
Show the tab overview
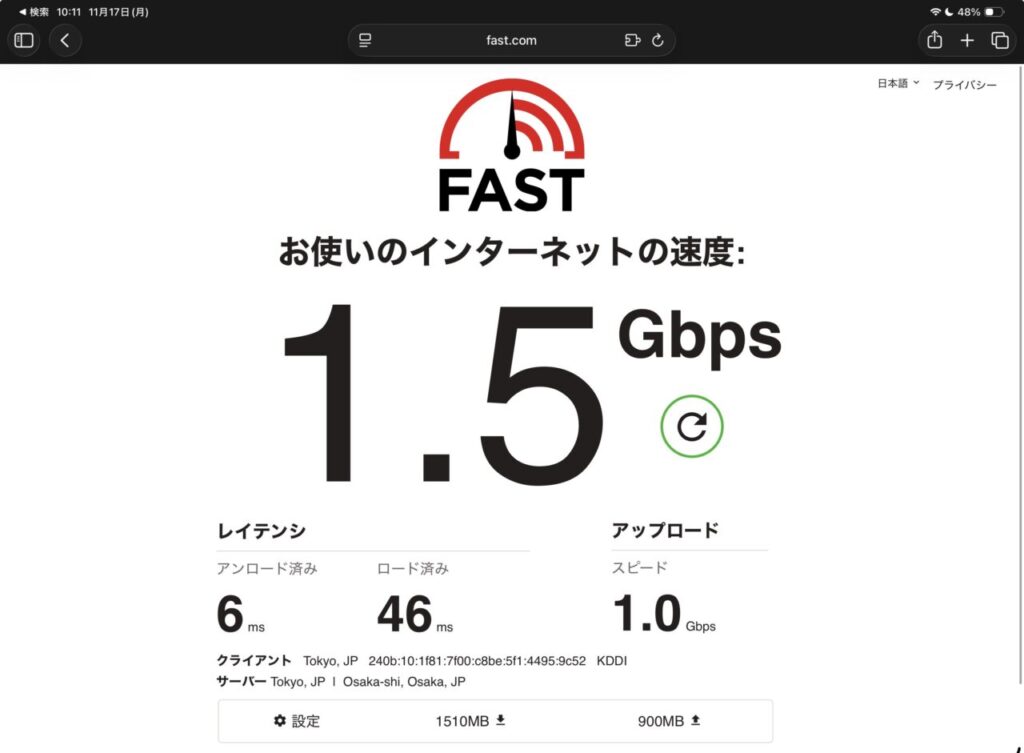pyautogui.click(x=999, y=41)
